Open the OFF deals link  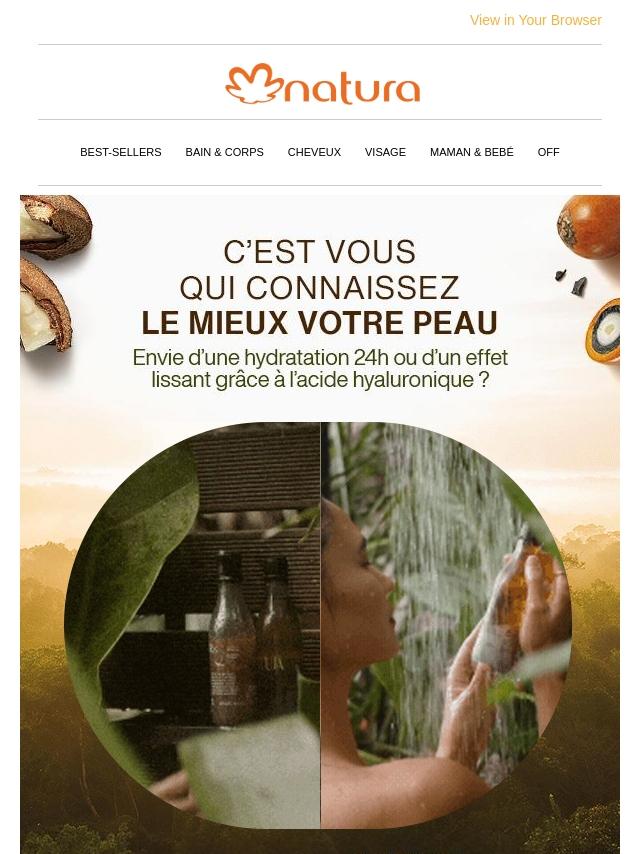coord(548,152)
